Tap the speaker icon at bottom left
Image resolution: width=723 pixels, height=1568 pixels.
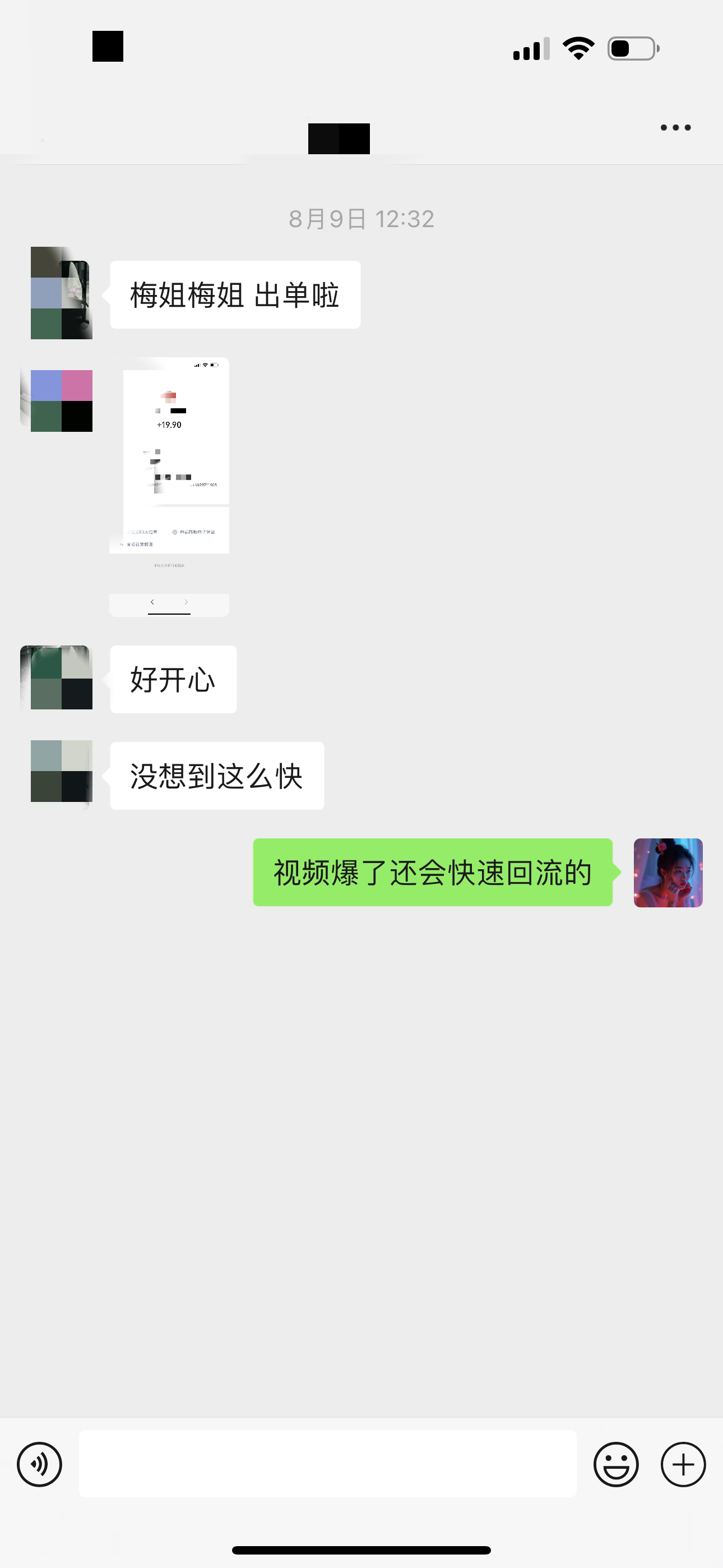tap(39, 1464)
